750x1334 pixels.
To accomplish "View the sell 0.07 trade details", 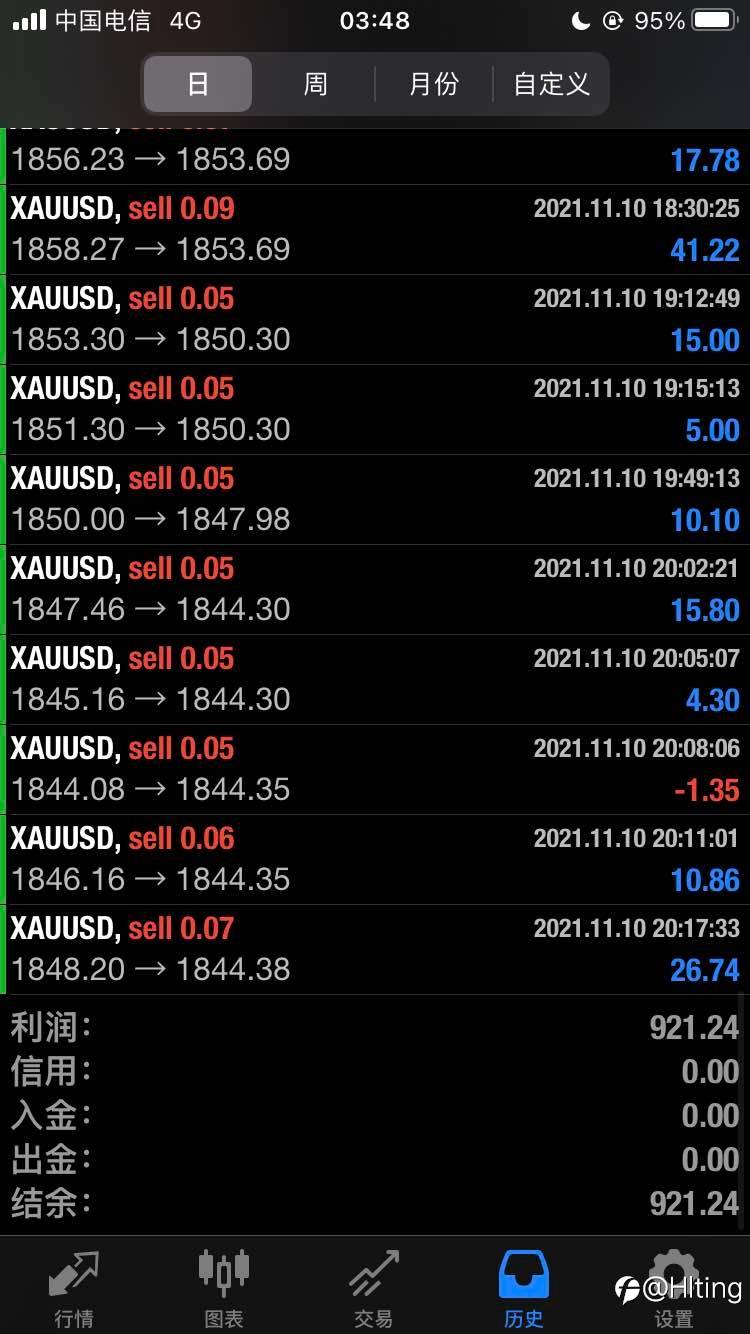I will point(375,949).
